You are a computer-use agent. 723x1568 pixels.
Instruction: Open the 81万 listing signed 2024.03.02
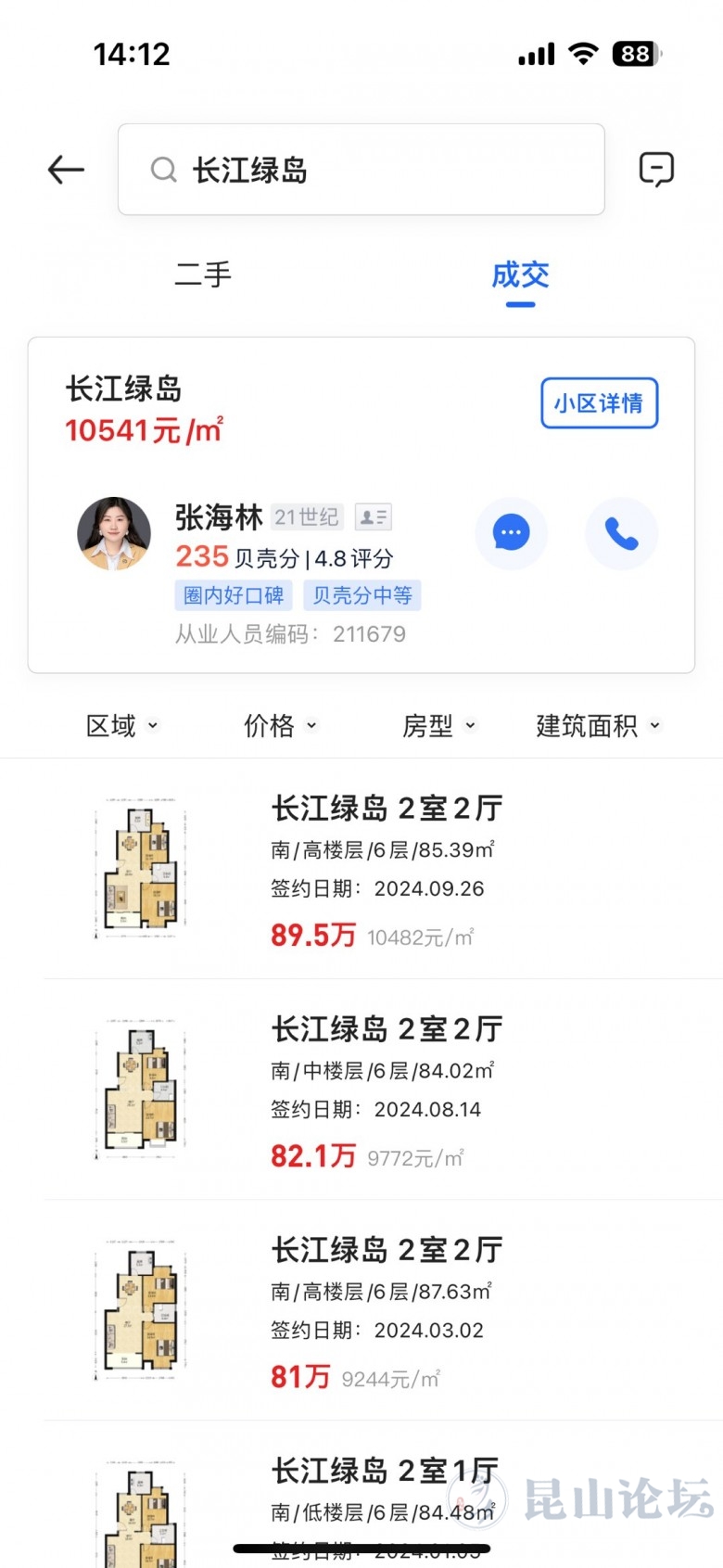pos(385,1311)
